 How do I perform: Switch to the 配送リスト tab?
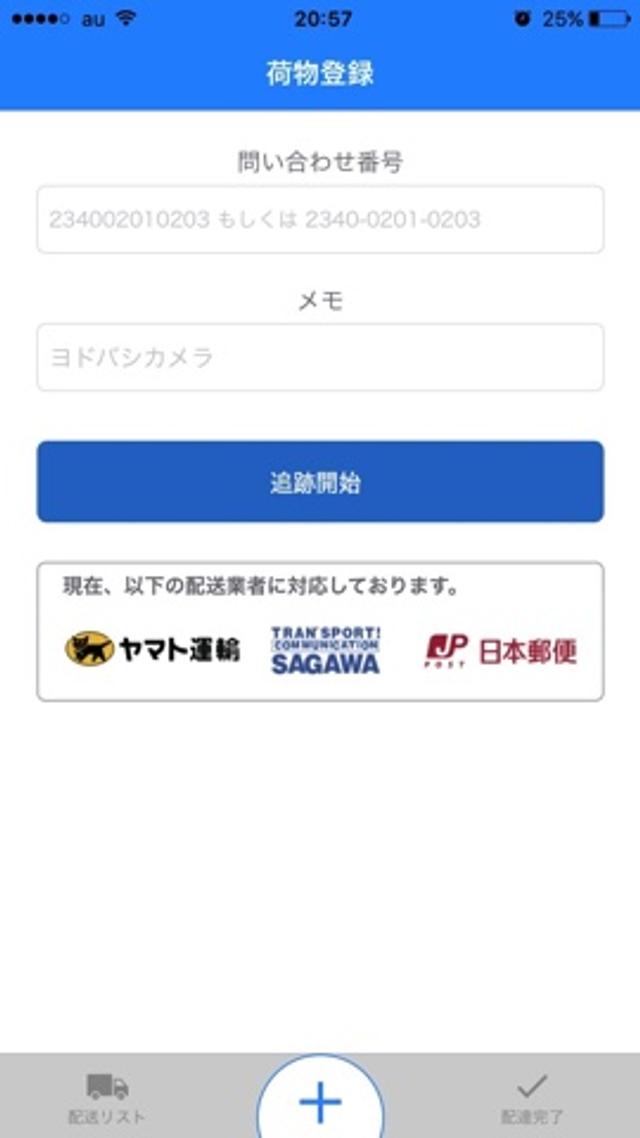107,1098
